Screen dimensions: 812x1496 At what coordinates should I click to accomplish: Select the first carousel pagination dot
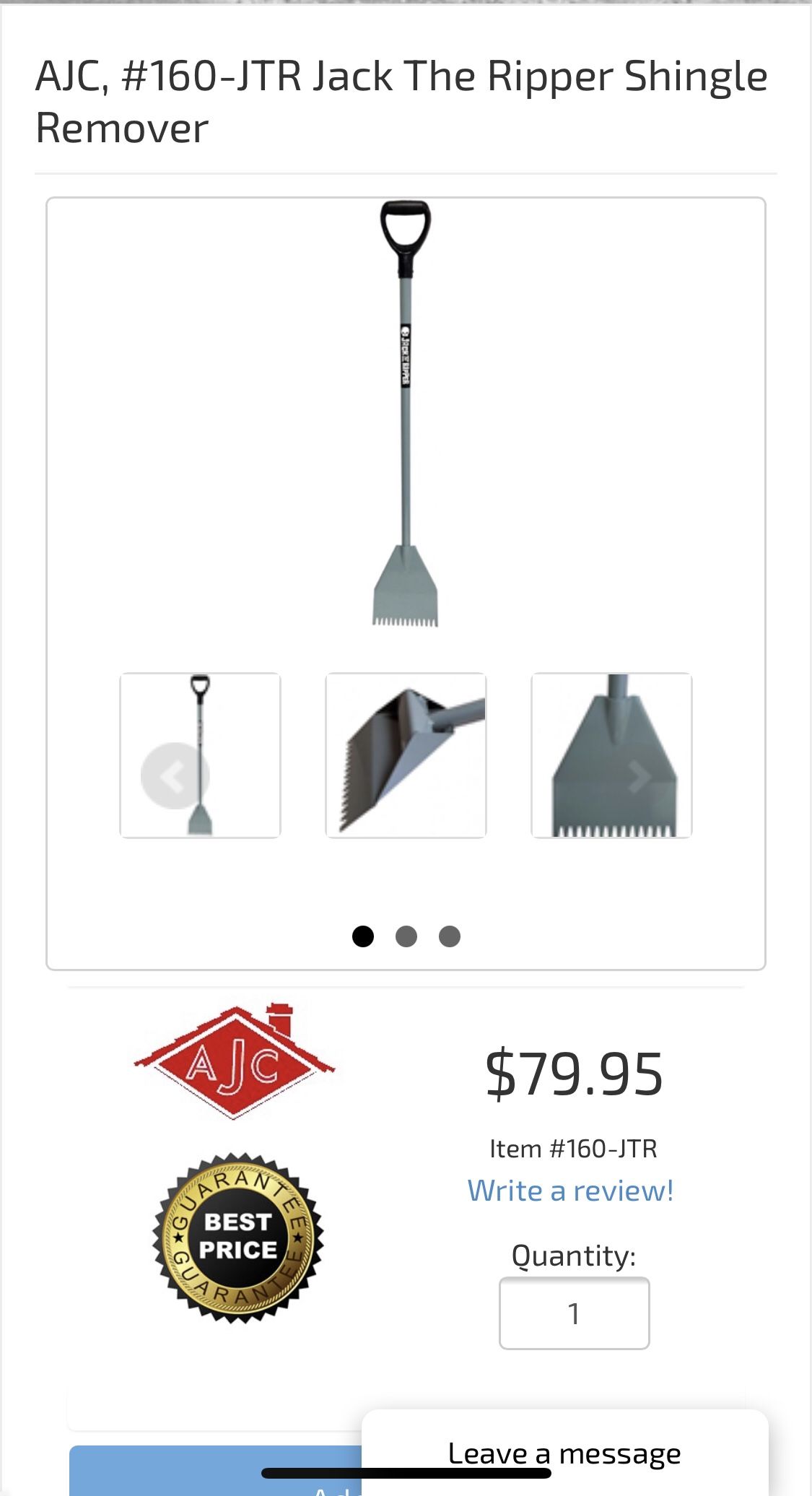coord(363,936)
